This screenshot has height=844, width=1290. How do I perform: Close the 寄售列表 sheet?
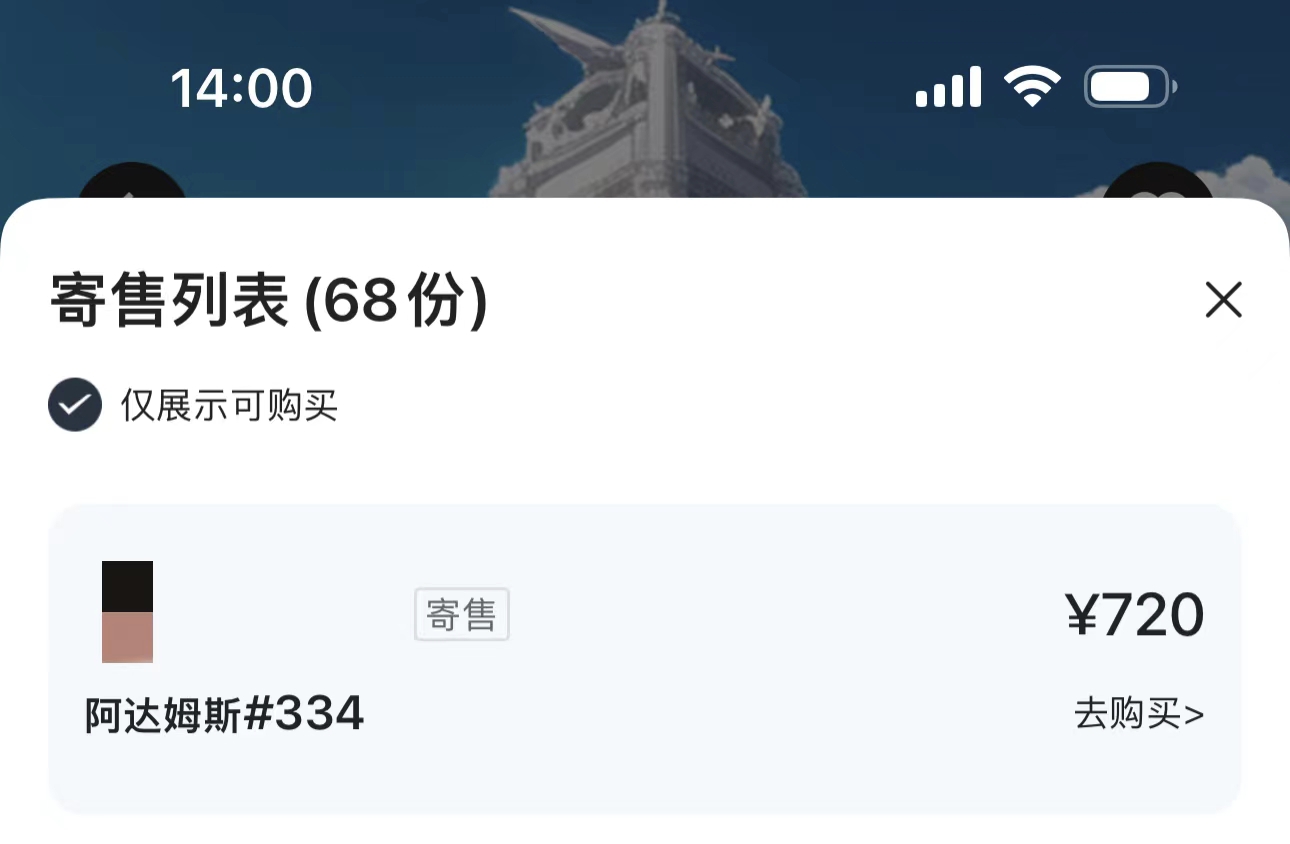pos(1223,300)
